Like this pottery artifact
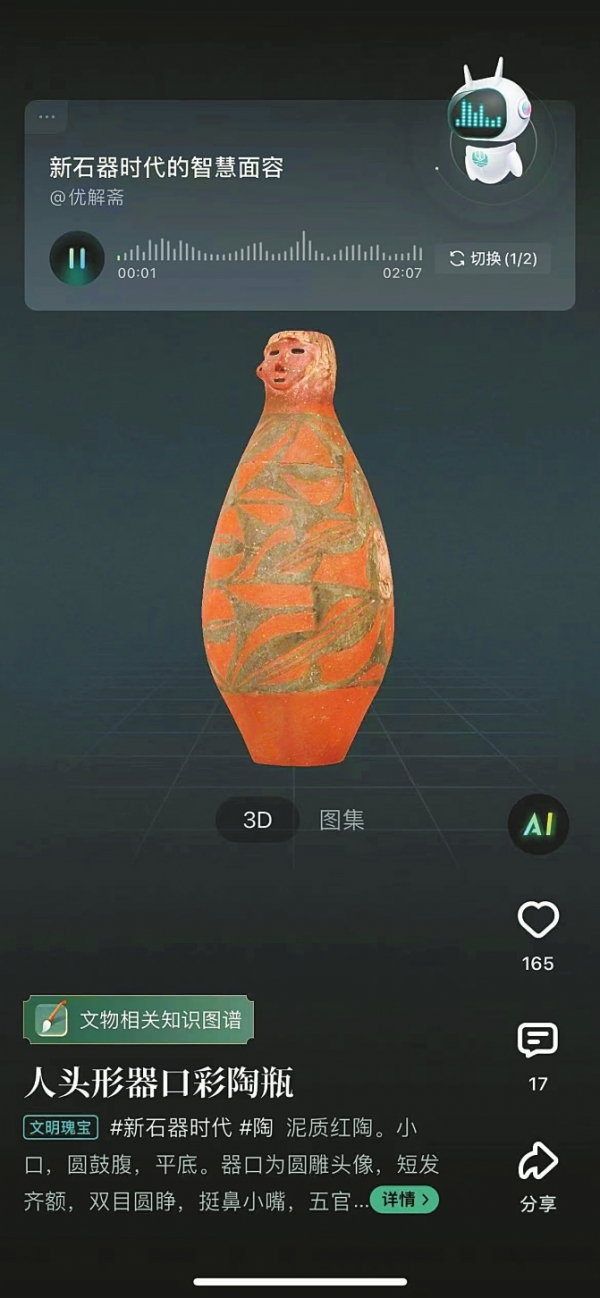 click(538, 920)
